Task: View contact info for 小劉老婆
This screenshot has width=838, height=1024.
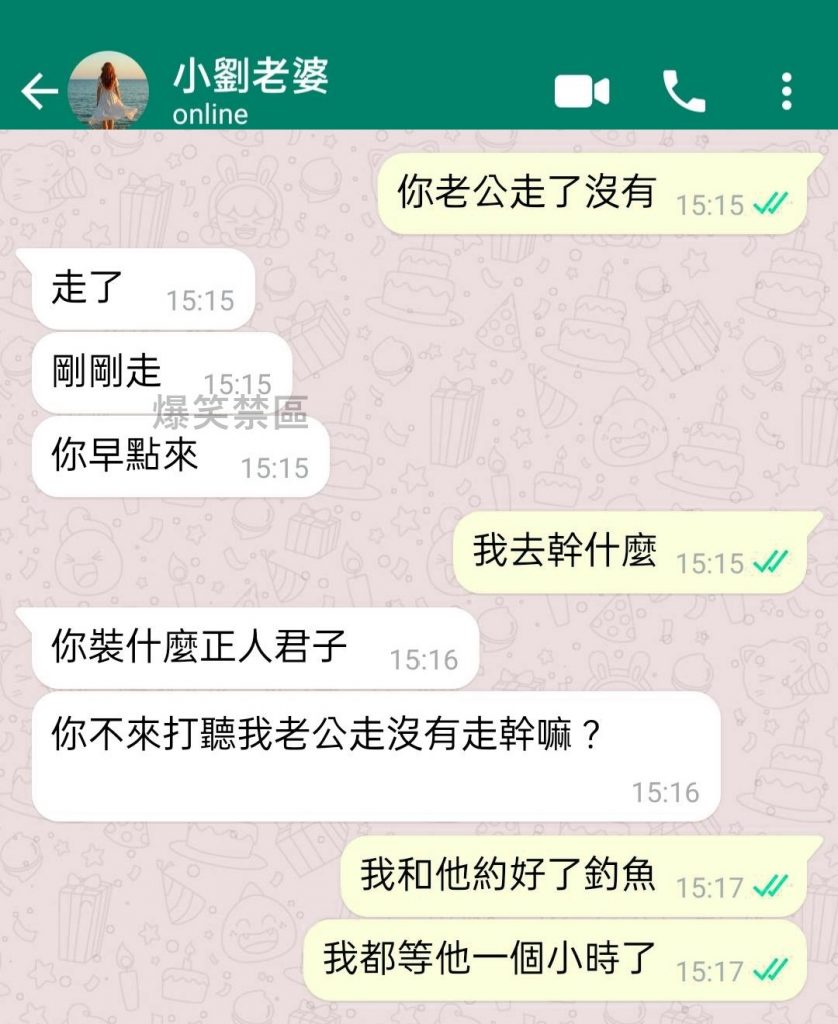Action: click(x=250, y=78)
